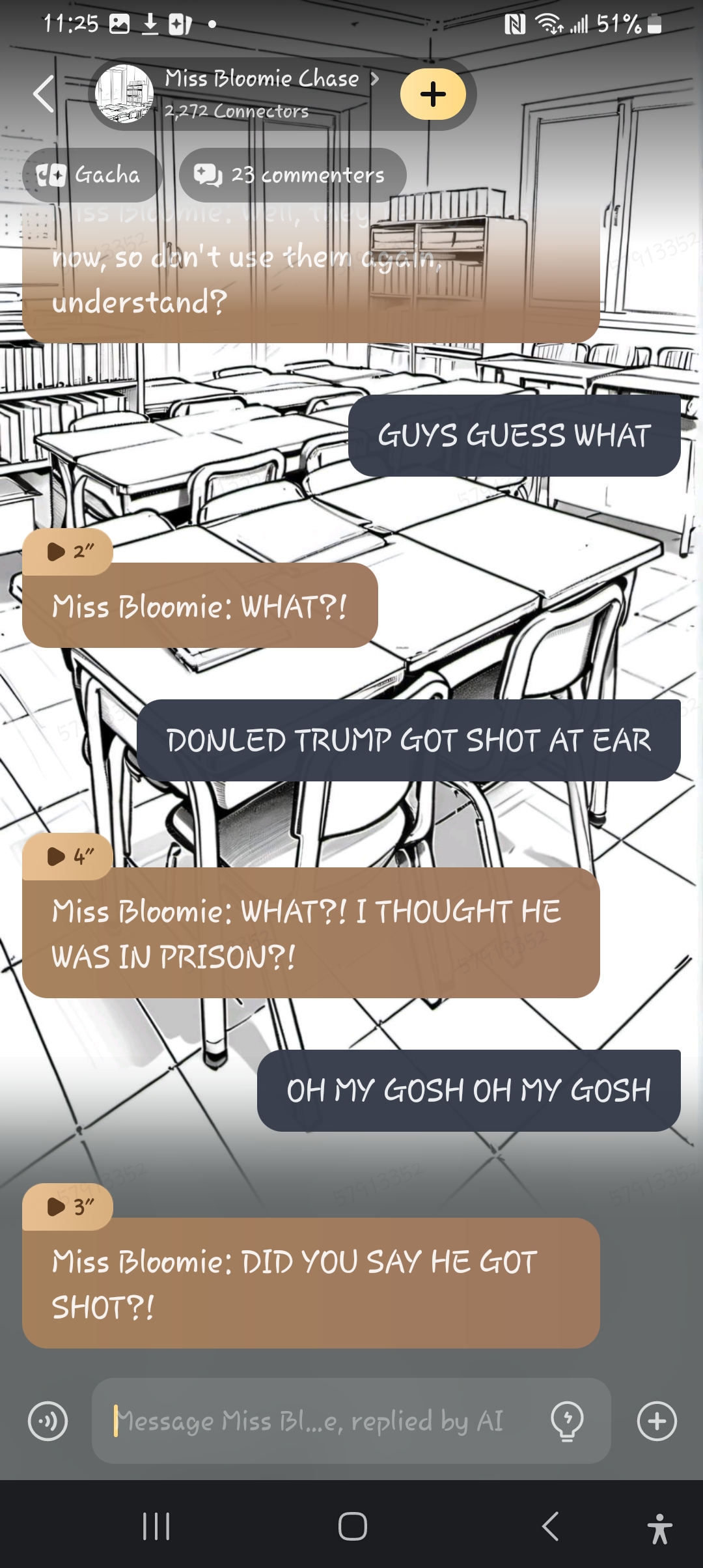Image resolution: width=703 pixels, height=1568 pixels.
Task: View the 23 commenters
Action: [x=293, y=175]
